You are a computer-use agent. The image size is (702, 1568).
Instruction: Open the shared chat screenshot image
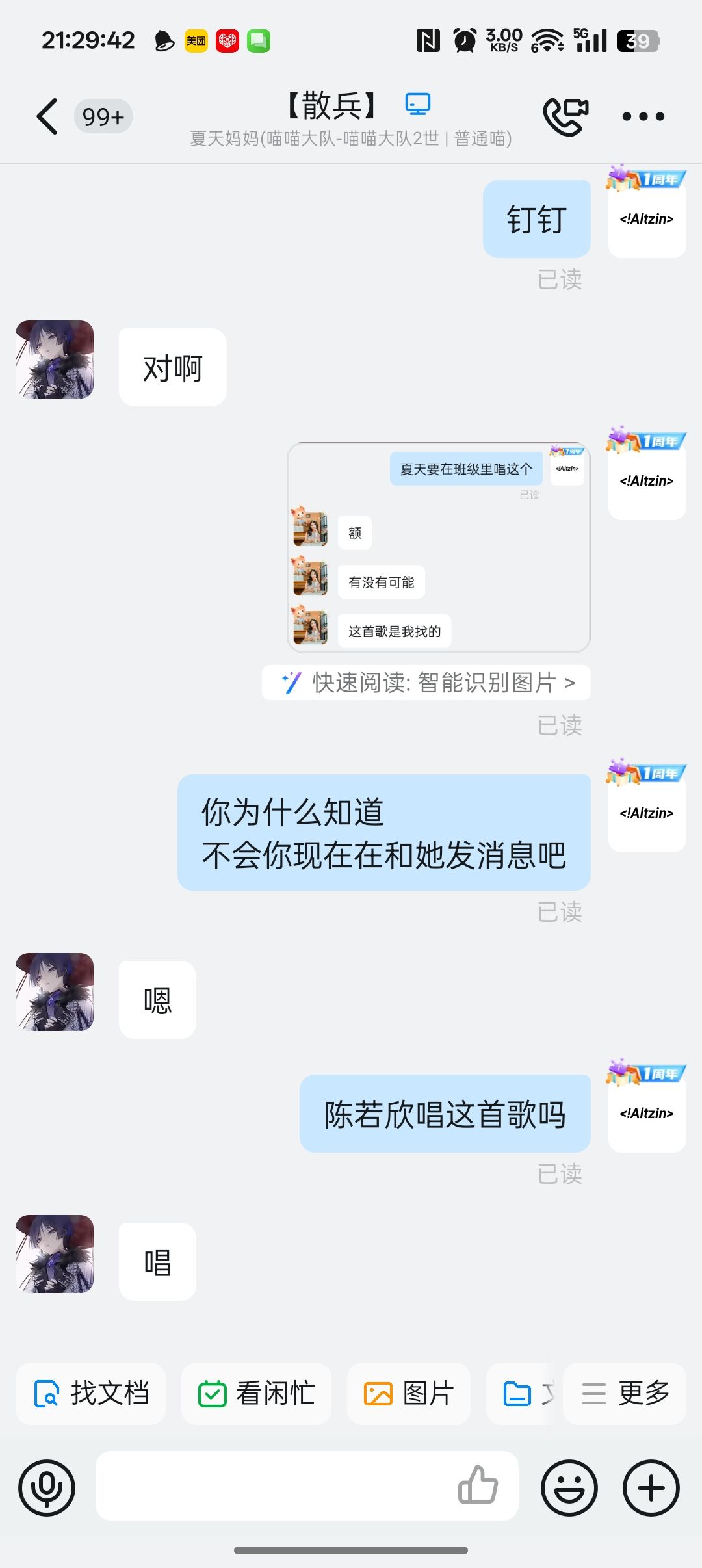(438, 547)
